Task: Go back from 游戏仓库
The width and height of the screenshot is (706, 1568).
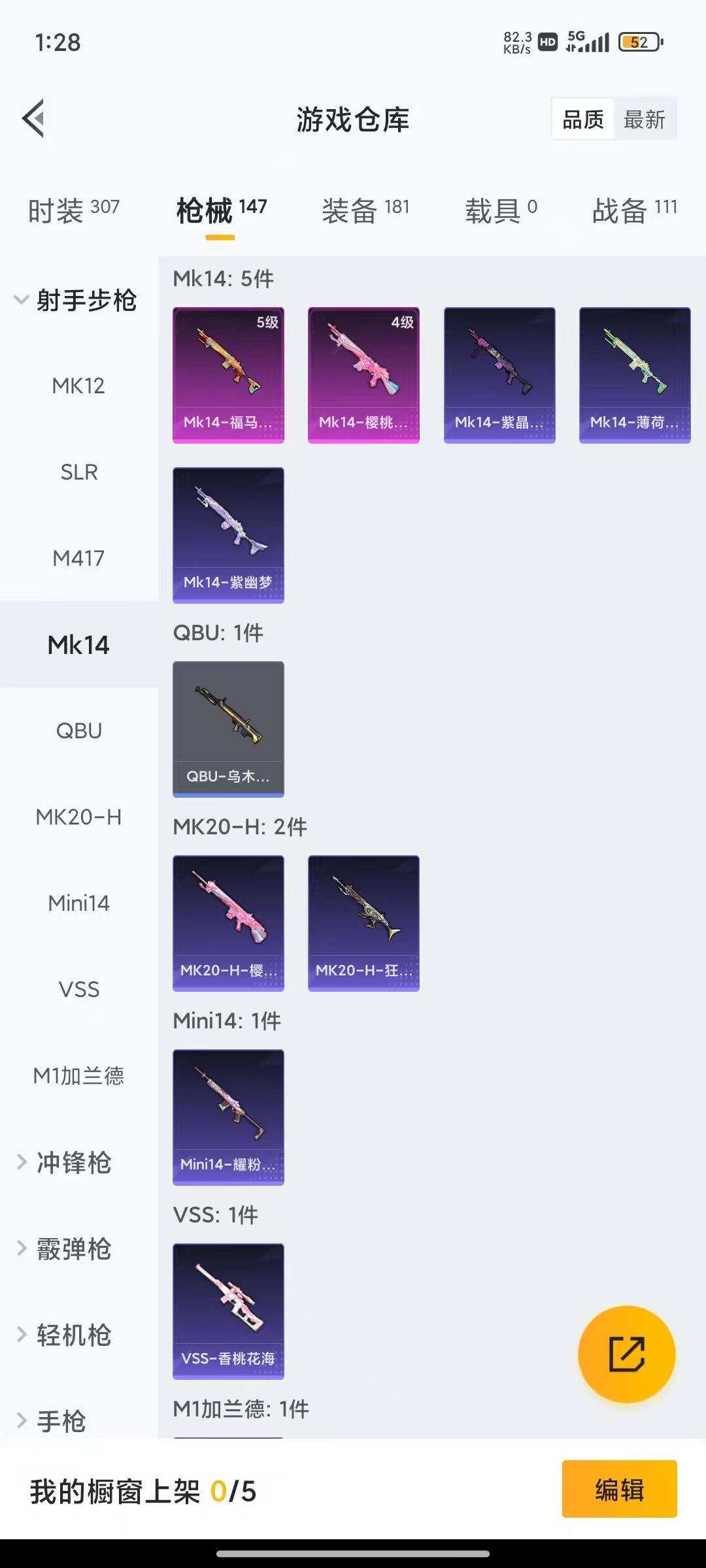Action: 34,119
